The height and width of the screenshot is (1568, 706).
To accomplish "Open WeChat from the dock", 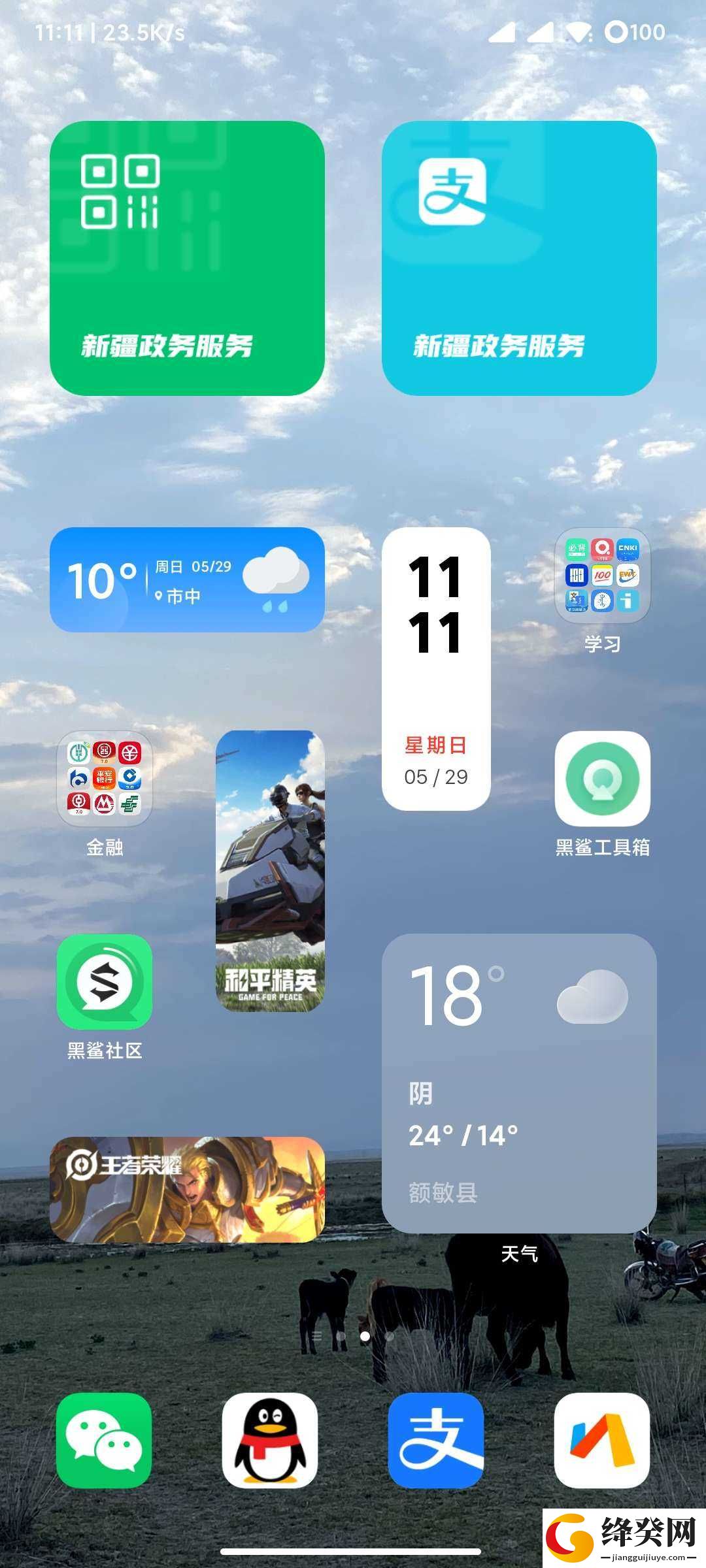I will (x=104, y=1441).
